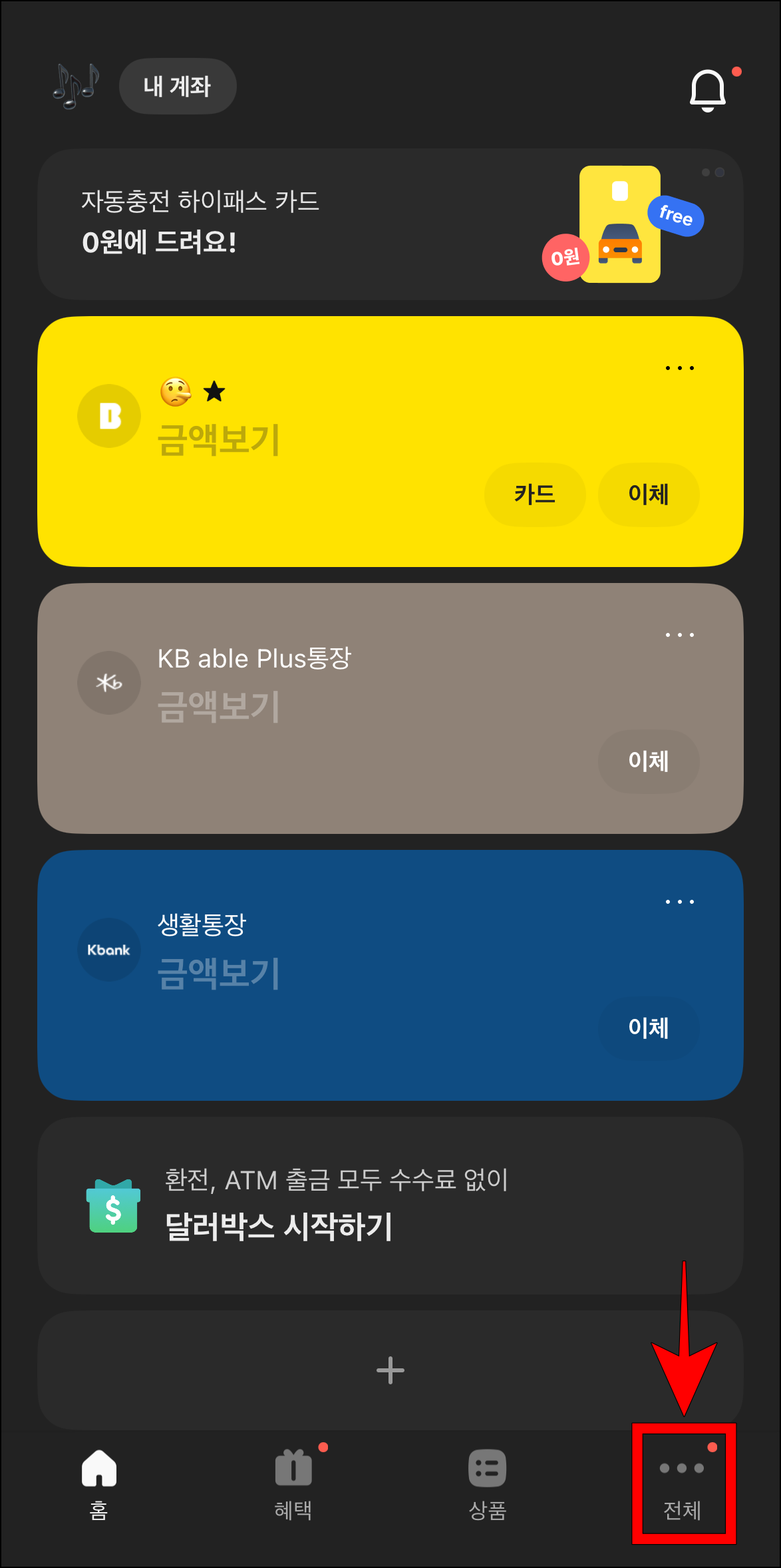Open the three-dot menu on yellow account card

679,367
